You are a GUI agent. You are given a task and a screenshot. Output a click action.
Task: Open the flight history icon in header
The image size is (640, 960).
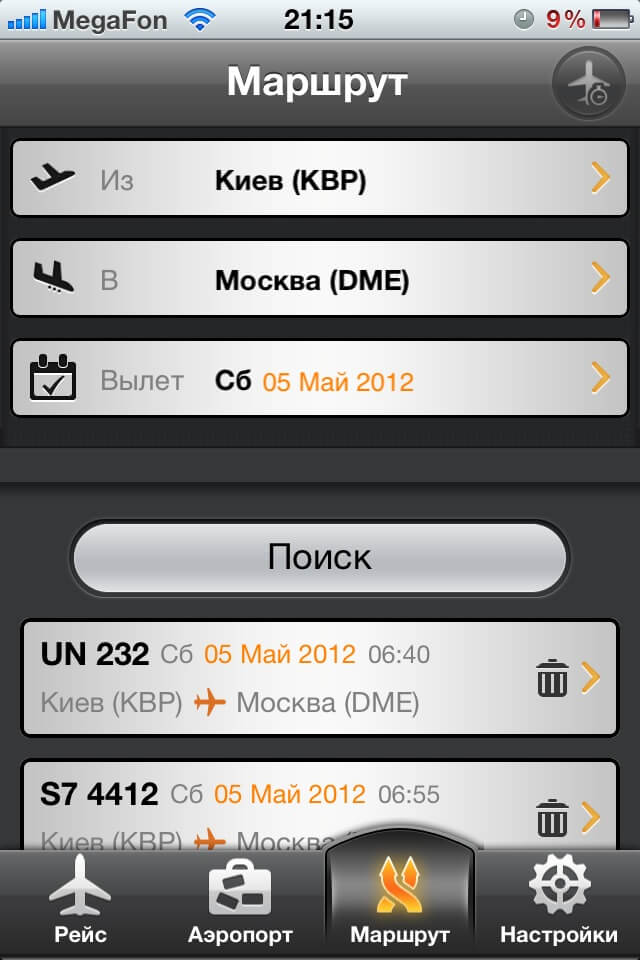[x=588, y=83]
